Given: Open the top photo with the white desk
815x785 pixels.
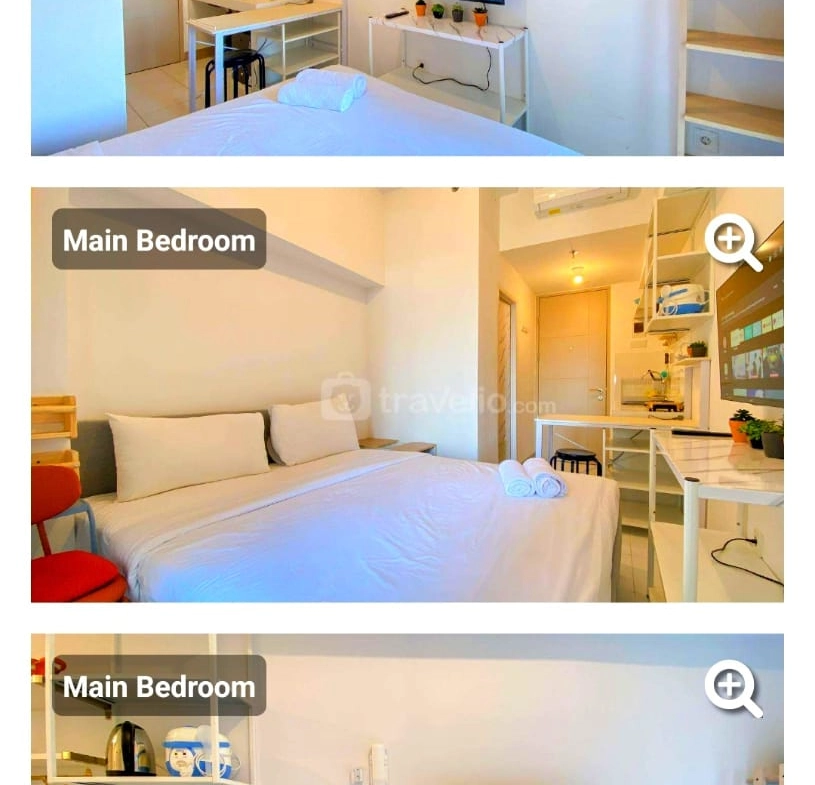Looking at the screenshot, I should (407, 78).
